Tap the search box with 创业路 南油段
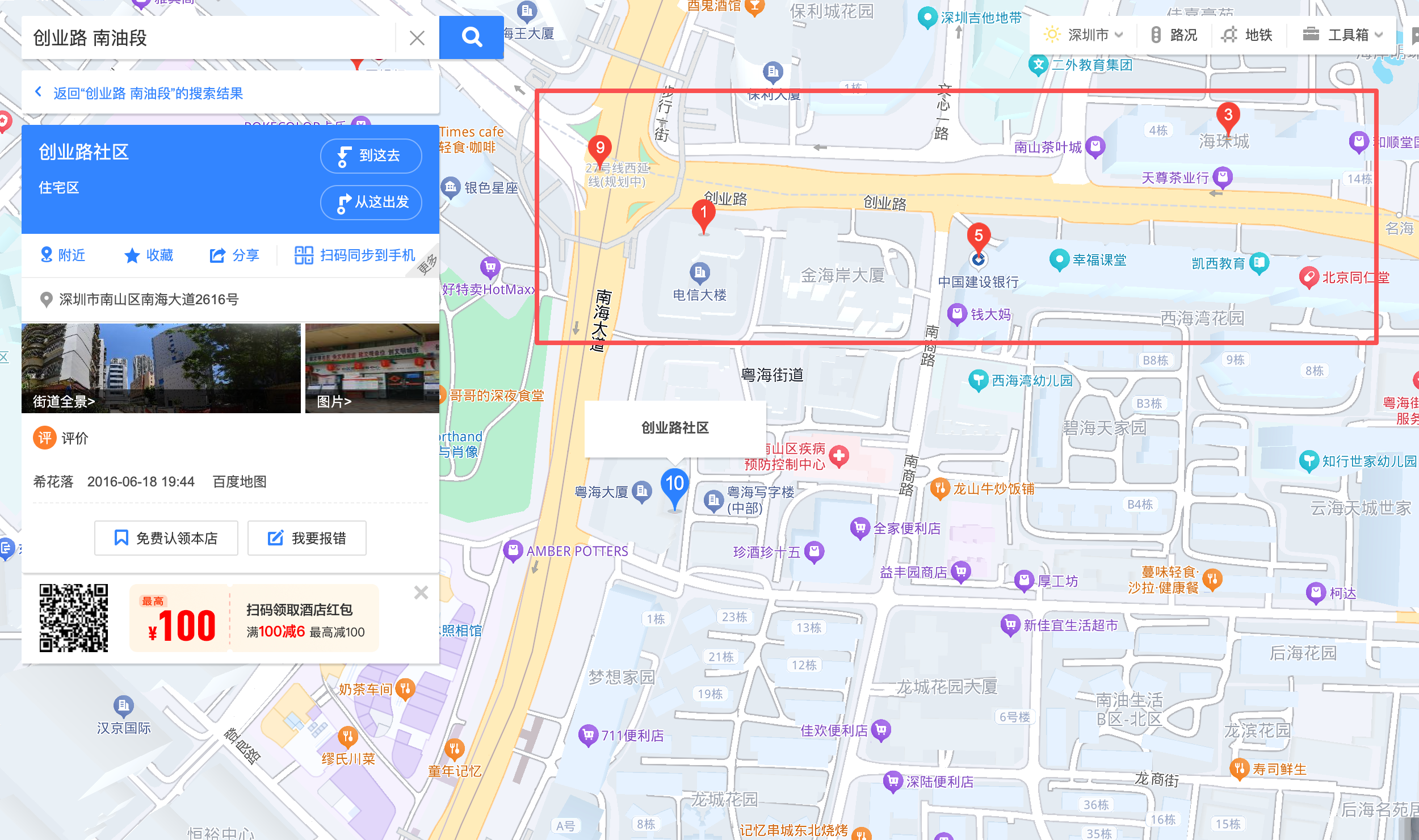Viewport: 1419px width, 840px height. [x=210, y=37]
